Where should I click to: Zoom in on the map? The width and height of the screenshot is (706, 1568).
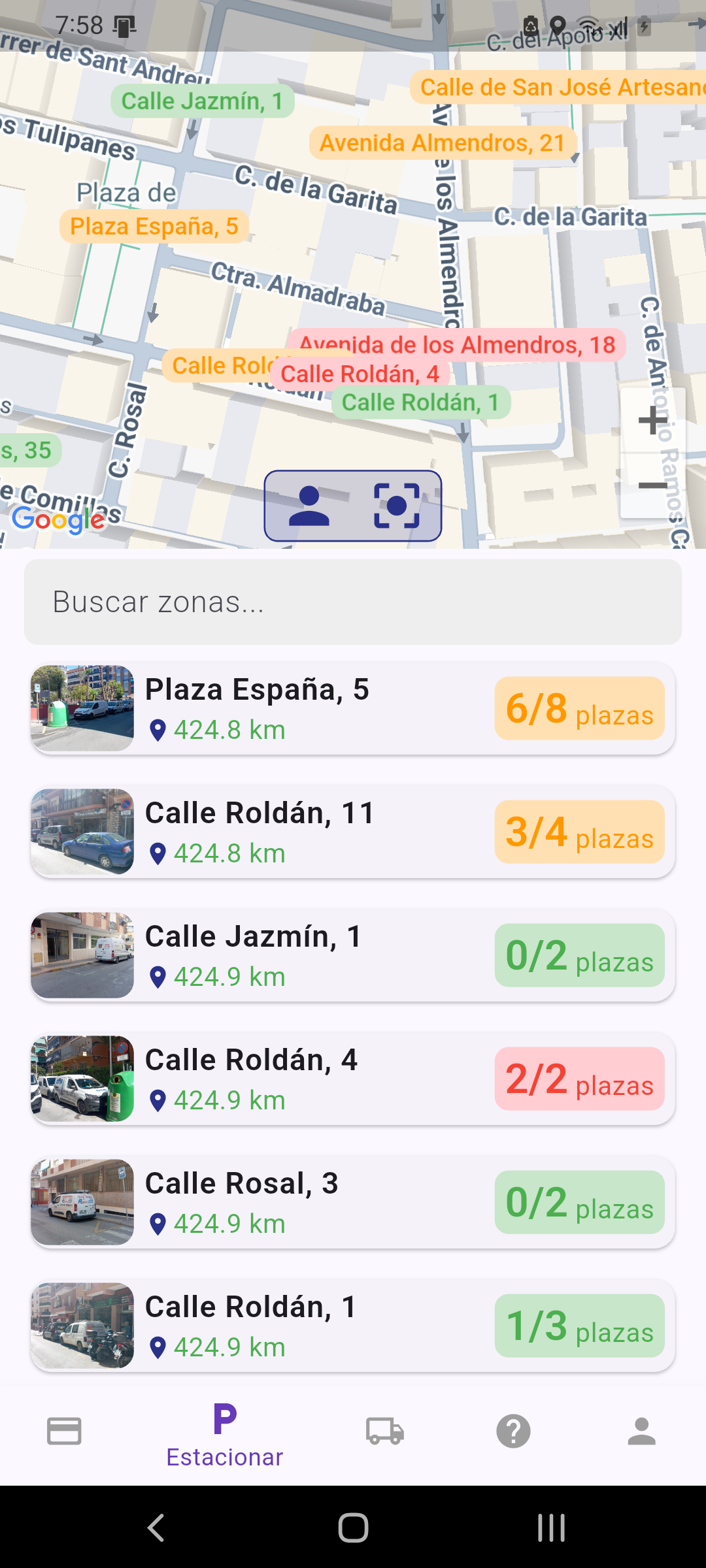(x=652, y=420)
